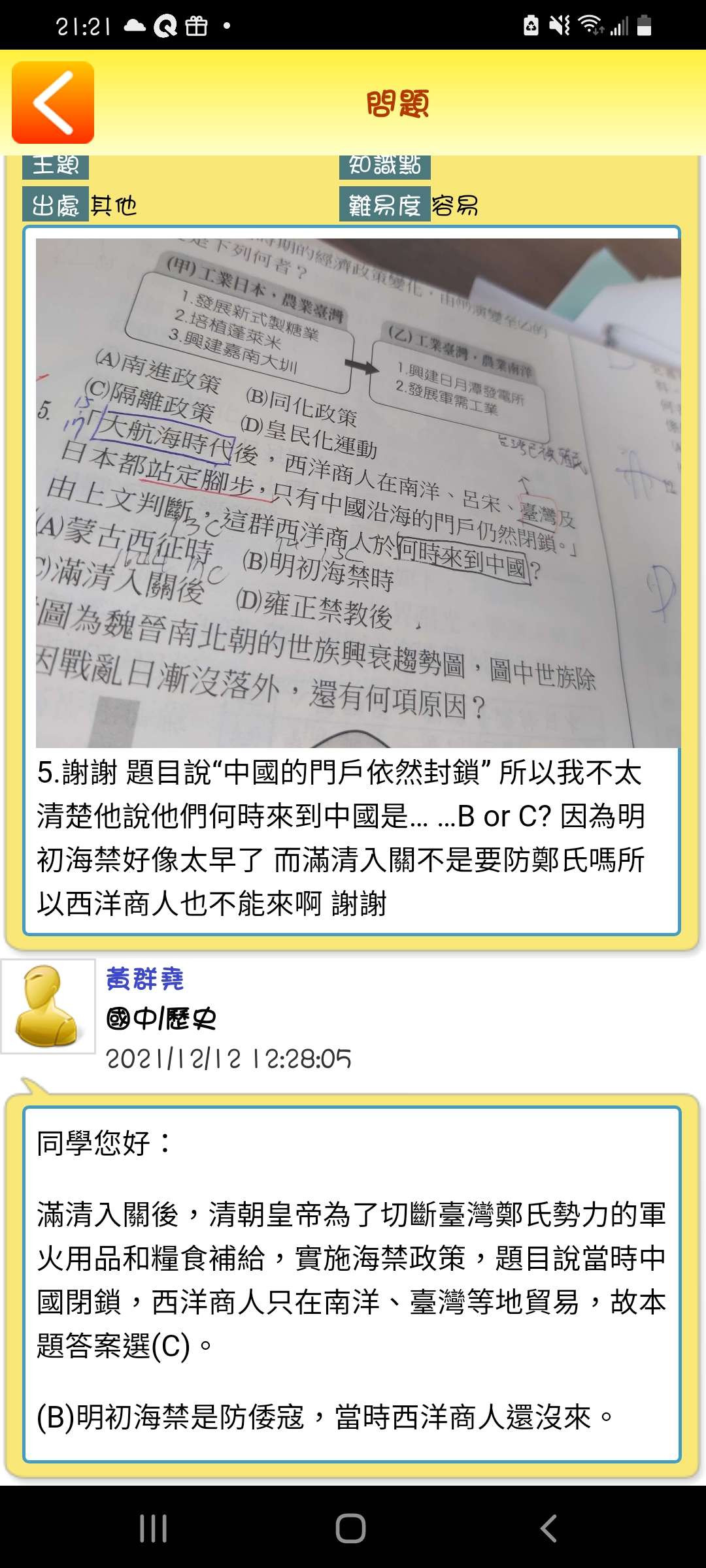Screen dimensions: 706x1568
Task: Go back using system navigation button
Action: point(548,1529)
